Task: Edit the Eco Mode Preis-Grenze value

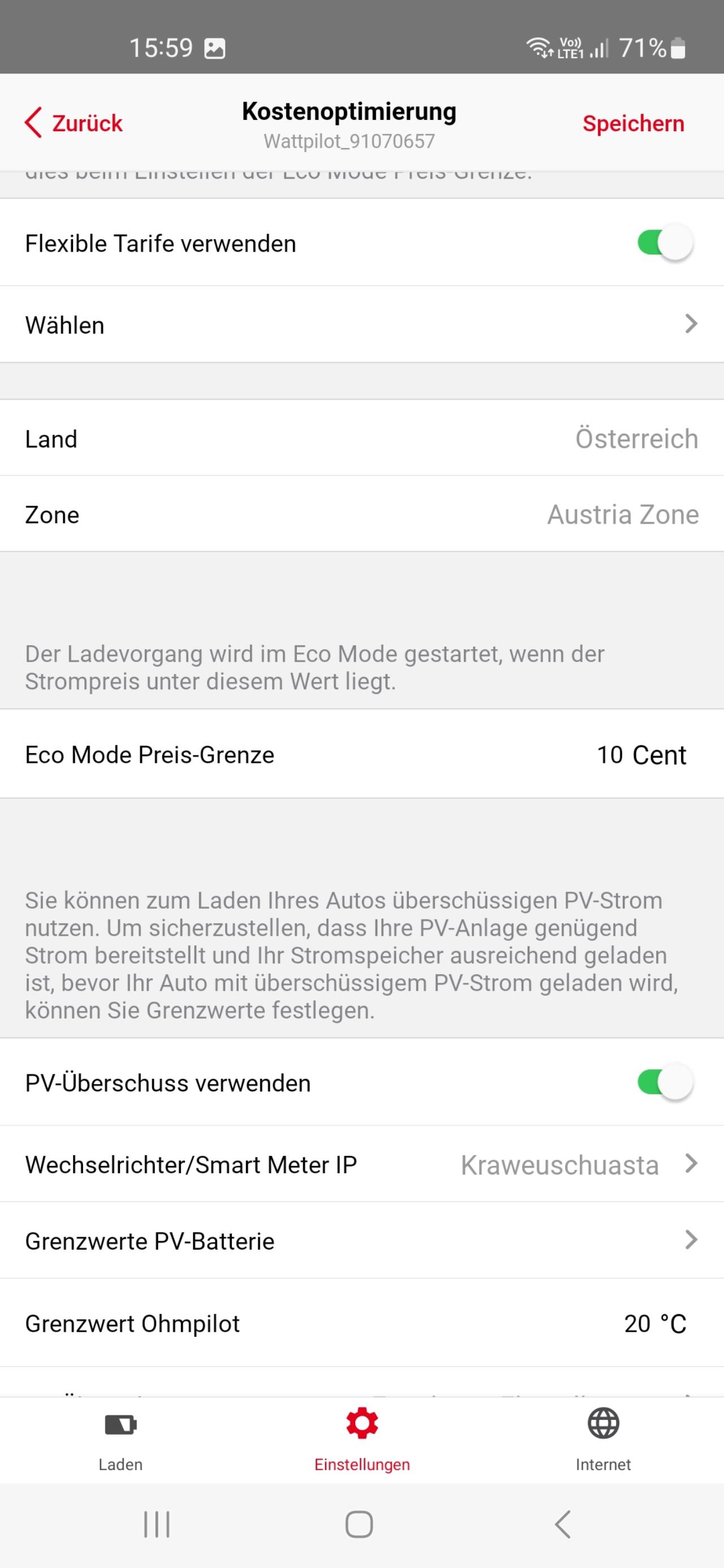Action: 641,755
